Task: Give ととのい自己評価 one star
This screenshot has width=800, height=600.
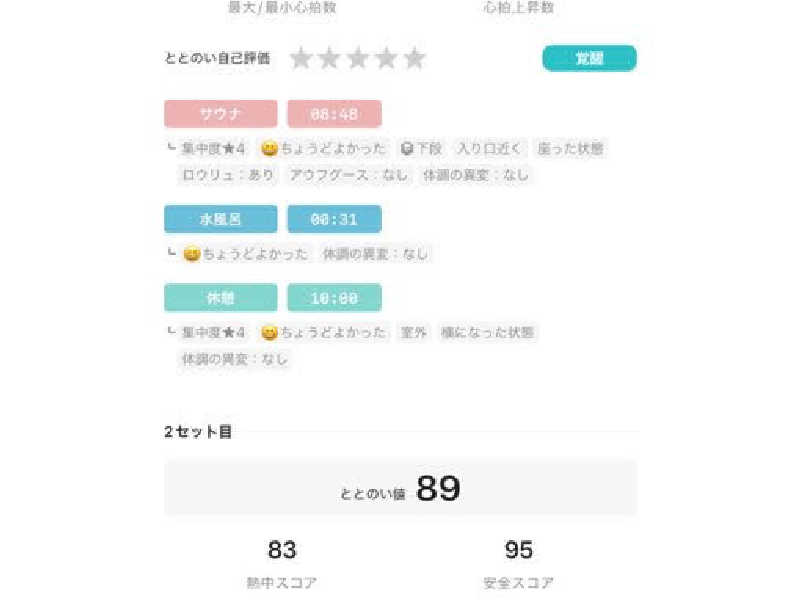Action: pyautogui.click(x=301, y=58)
